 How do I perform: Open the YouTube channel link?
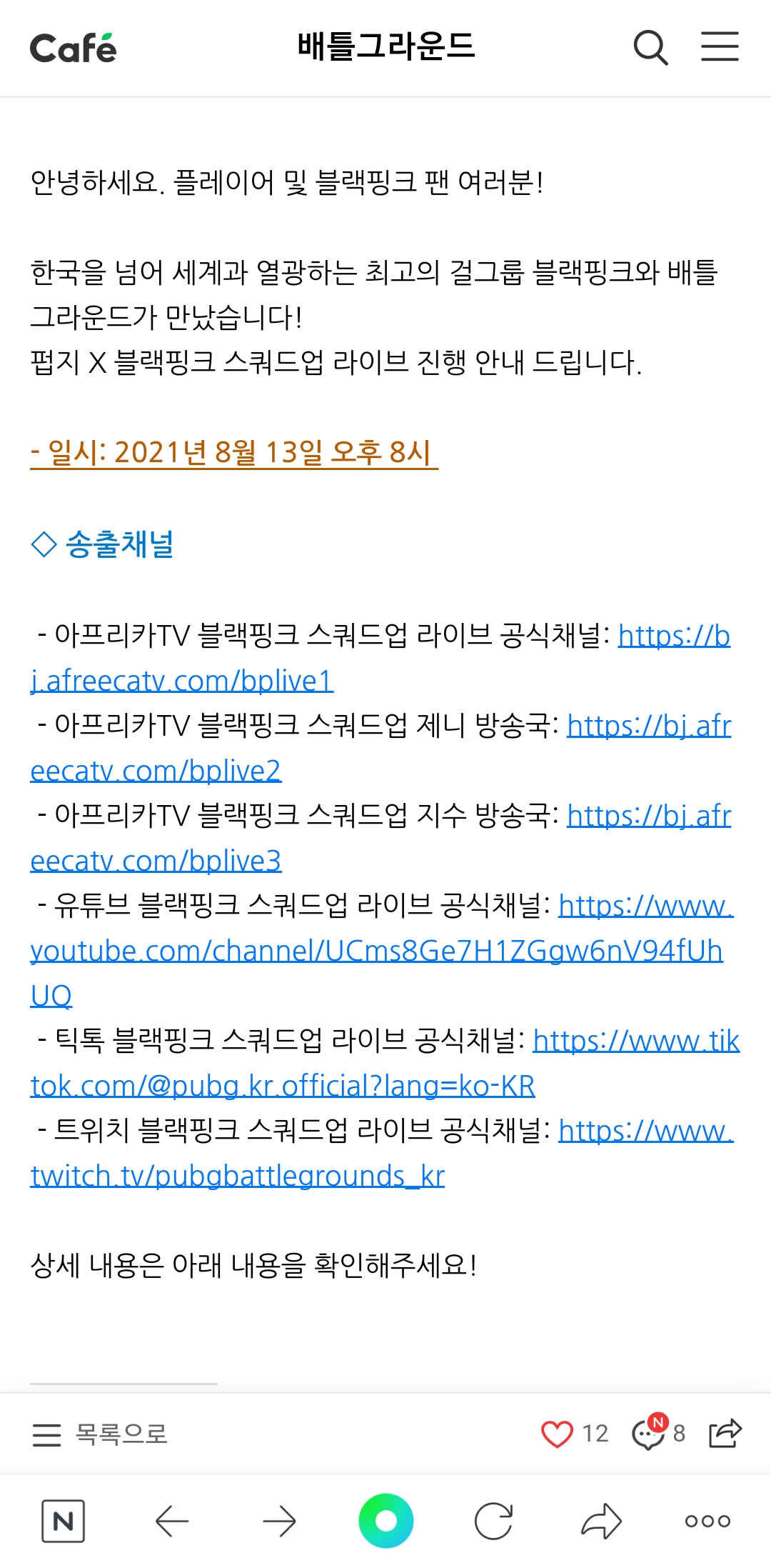[376, 951]
